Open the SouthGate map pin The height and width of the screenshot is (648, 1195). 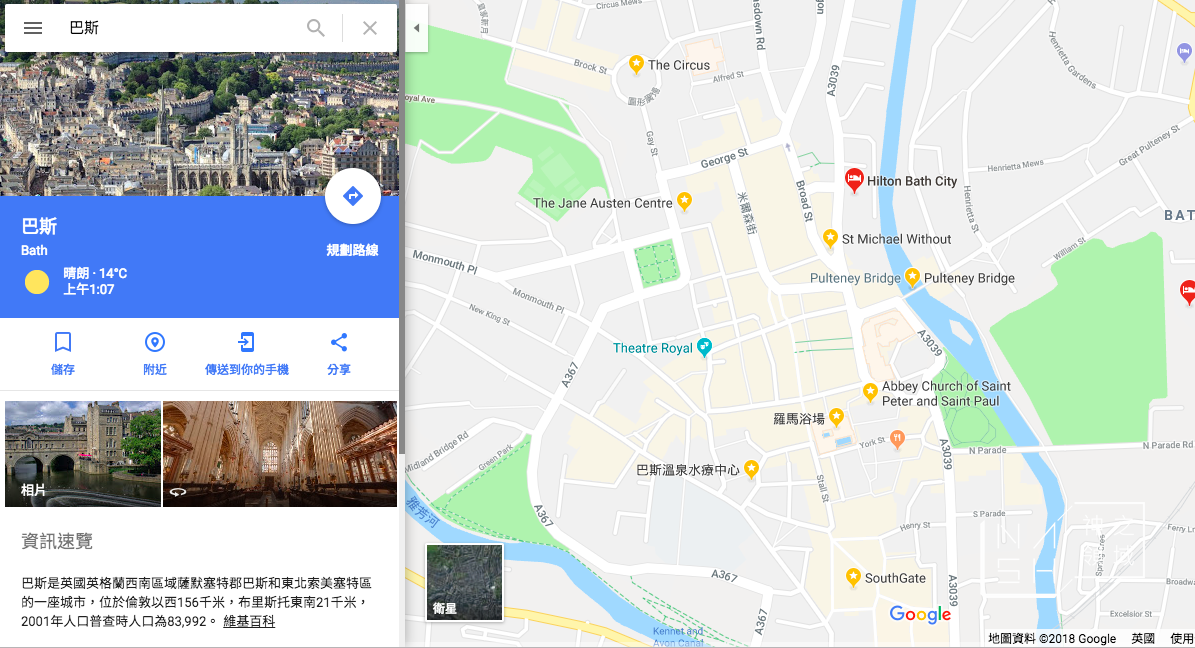pos(853,577)
